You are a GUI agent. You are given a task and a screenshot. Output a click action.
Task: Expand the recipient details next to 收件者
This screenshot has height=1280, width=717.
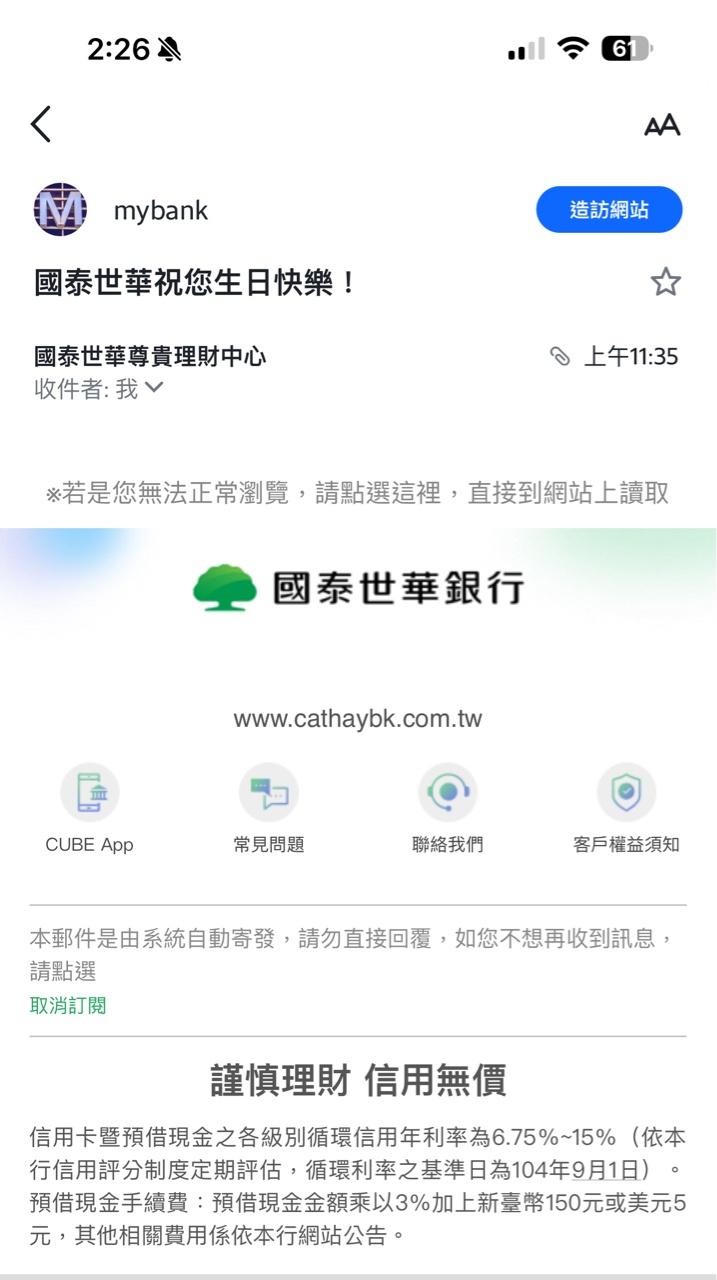tap(153, 388)
